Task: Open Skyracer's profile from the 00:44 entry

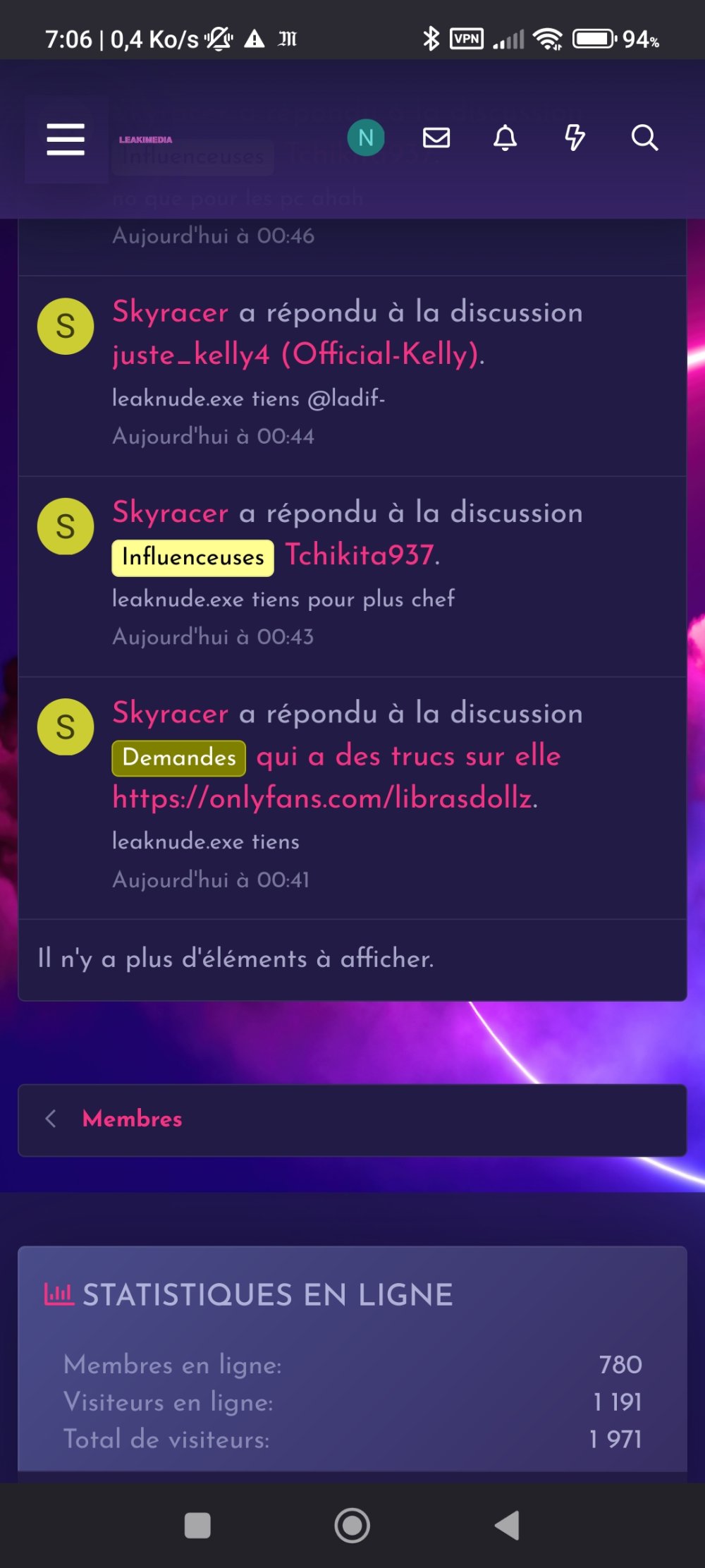Action: point(170,312)
